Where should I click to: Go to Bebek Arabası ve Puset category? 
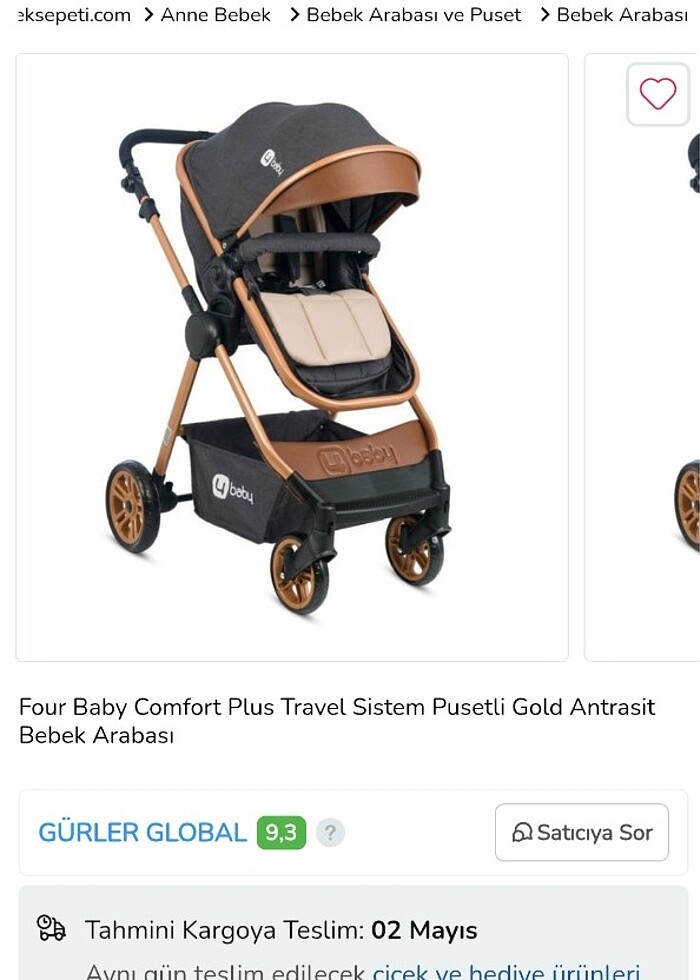(x=413, y=14)
